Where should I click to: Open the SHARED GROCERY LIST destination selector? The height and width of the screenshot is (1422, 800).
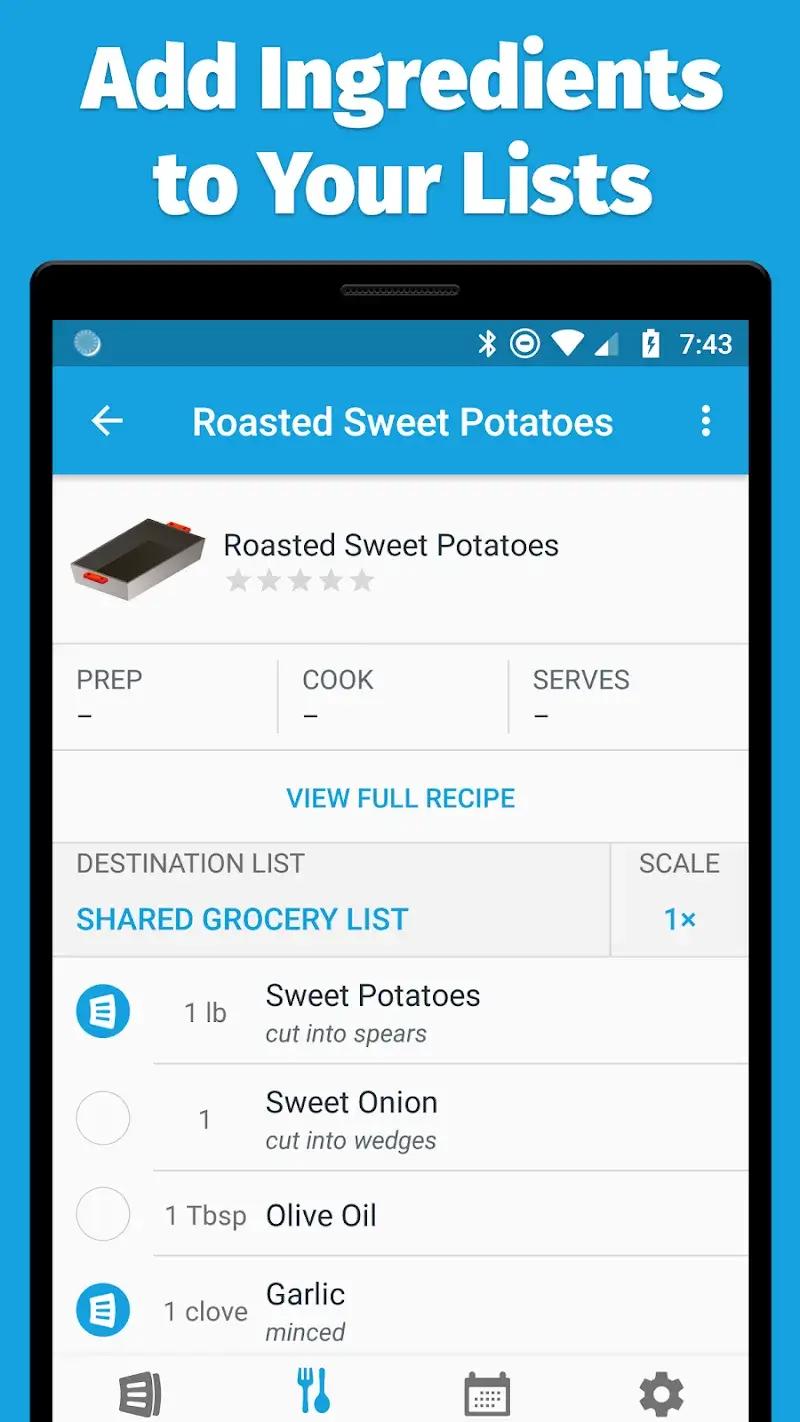tap(242, 919)
